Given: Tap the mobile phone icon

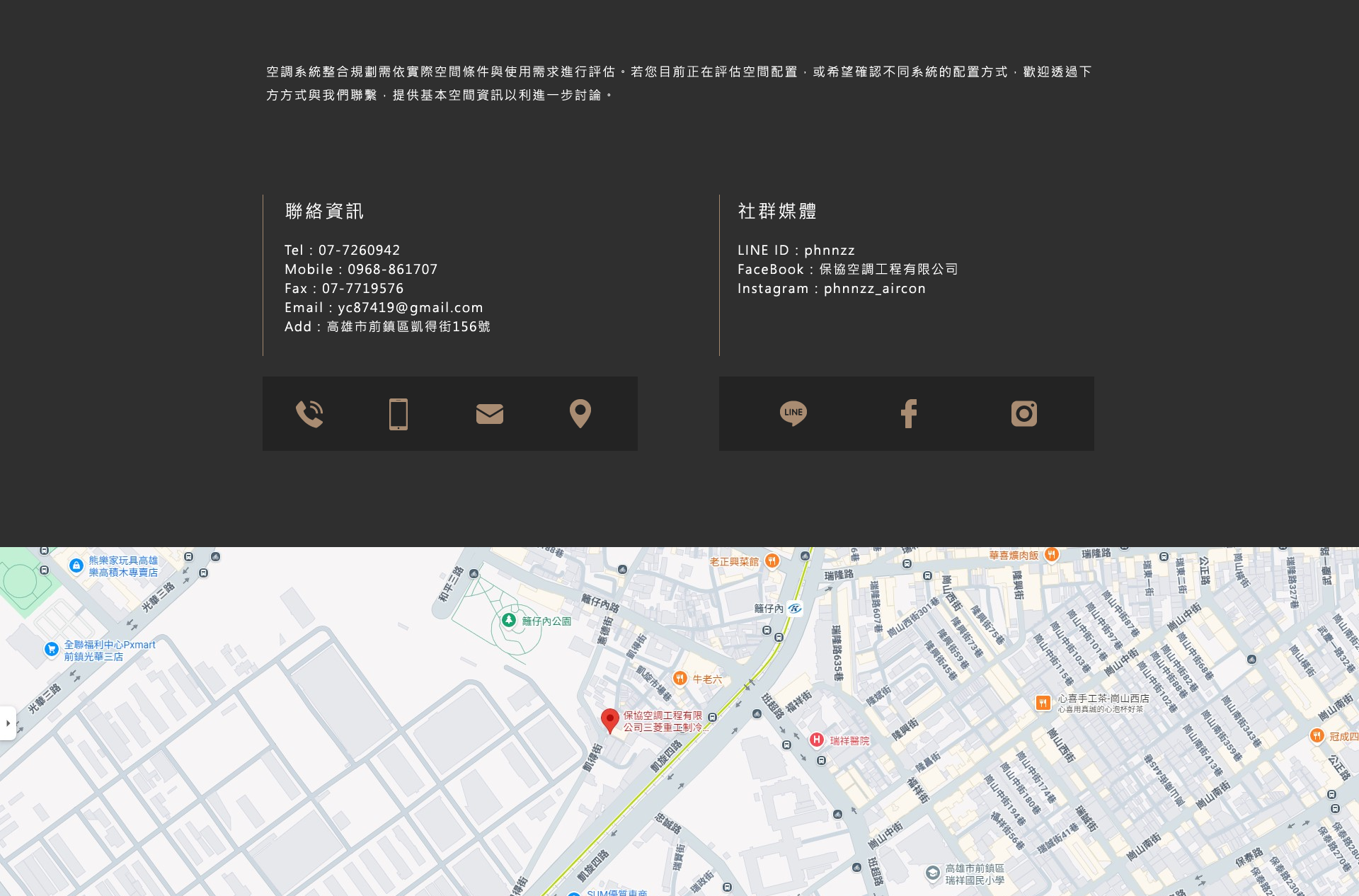Looking at the screenshot, I should click(x=398, y=414).
